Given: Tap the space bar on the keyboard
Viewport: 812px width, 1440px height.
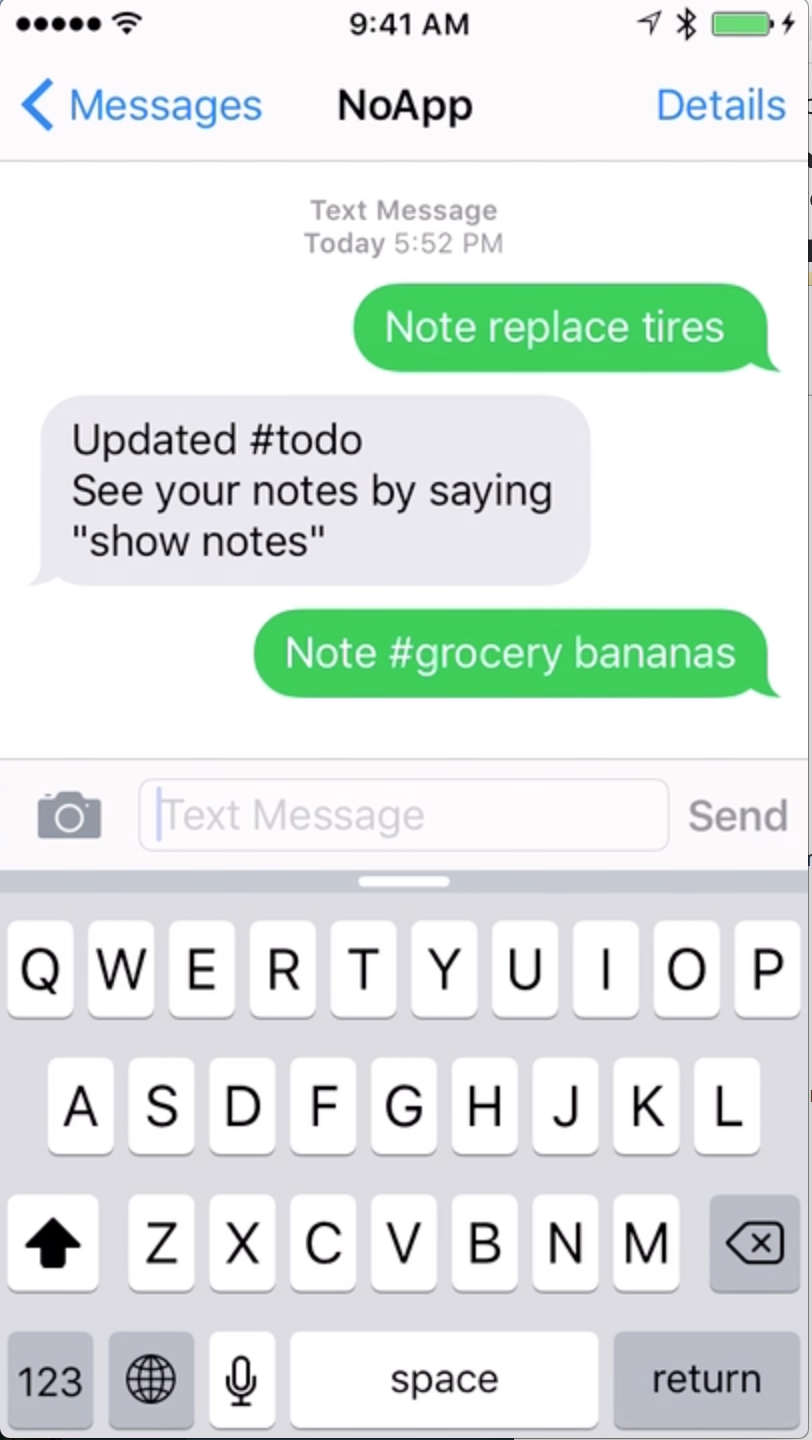Looking at the screenshot, I should (x=444, y=1378).
